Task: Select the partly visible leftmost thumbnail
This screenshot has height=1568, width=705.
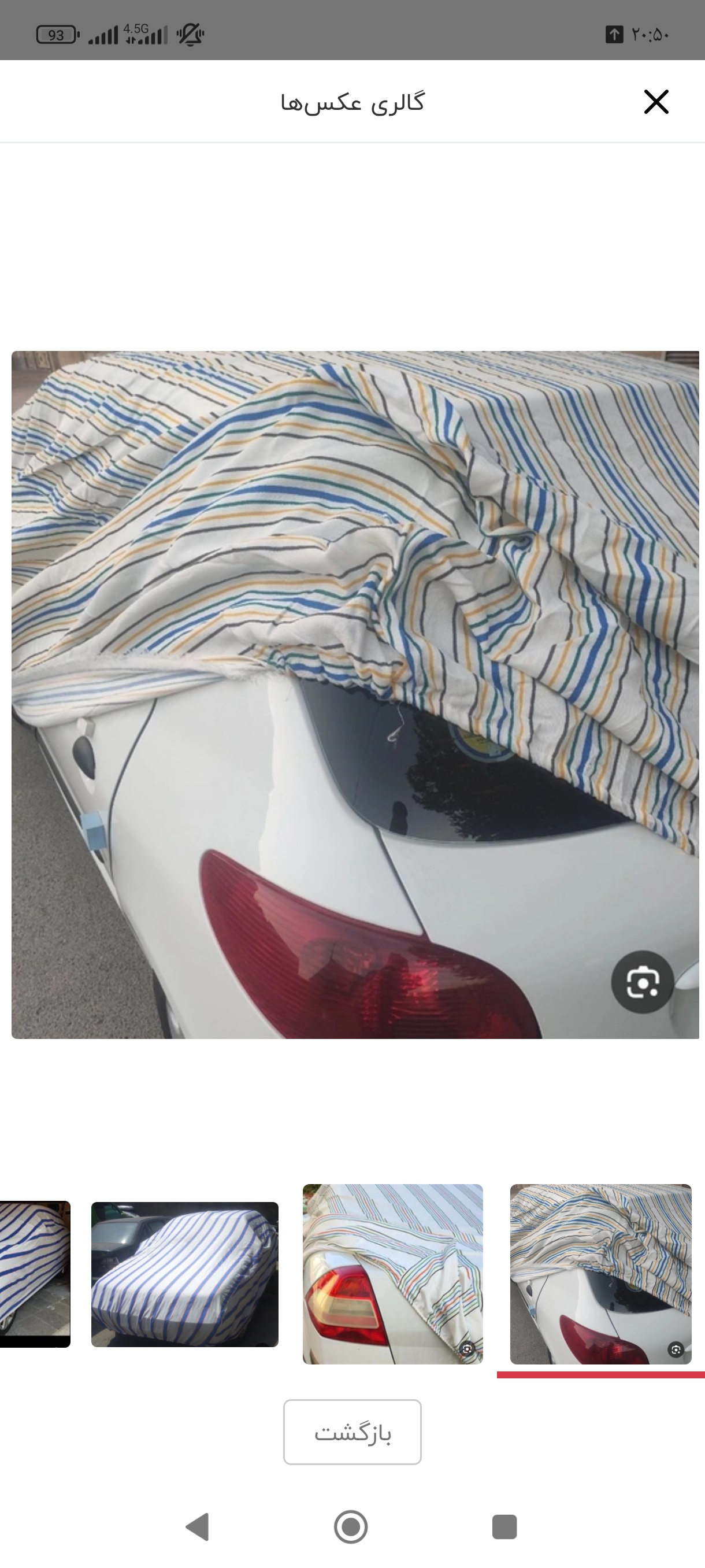Action: click(34, 1274)
